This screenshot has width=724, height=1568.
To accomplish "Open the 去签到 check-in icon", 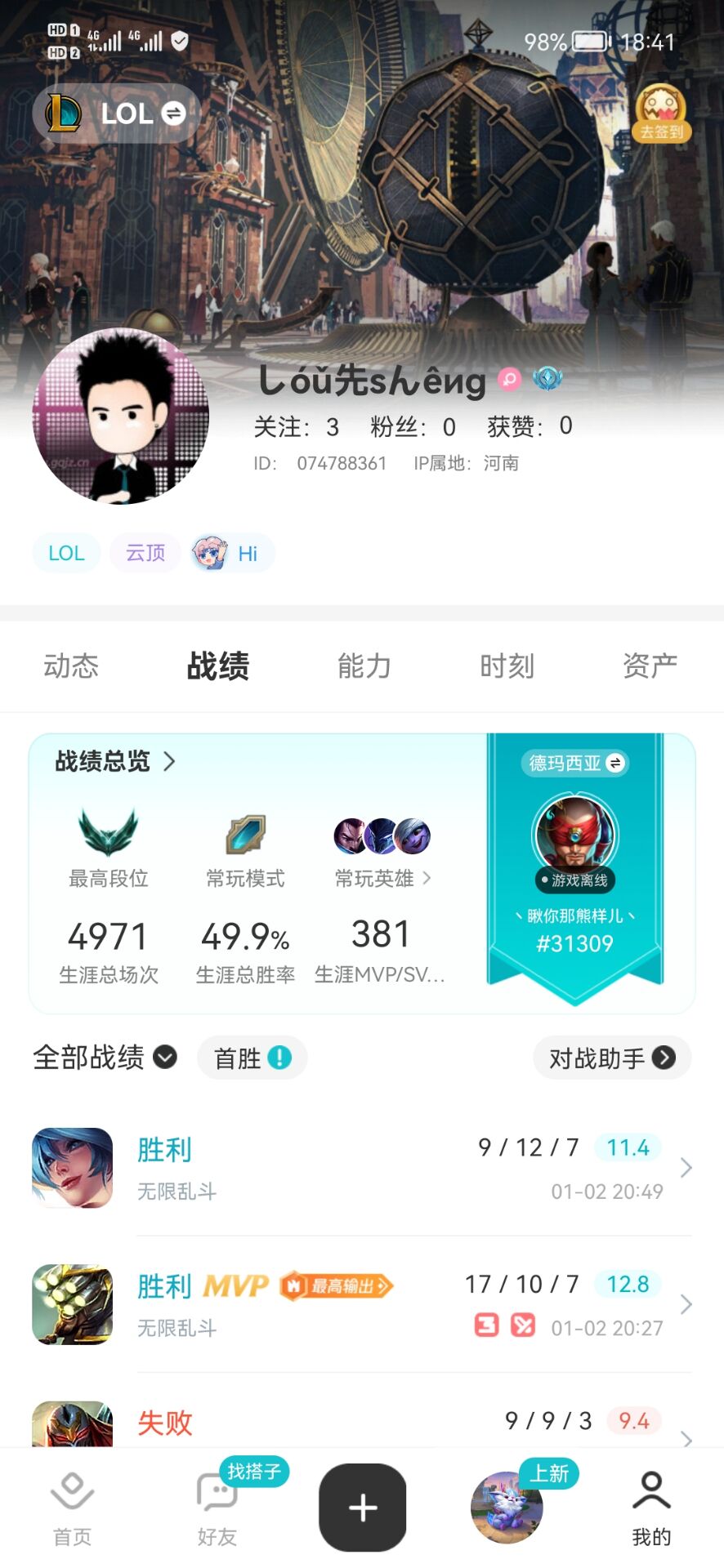I will (x=661, y=113).
